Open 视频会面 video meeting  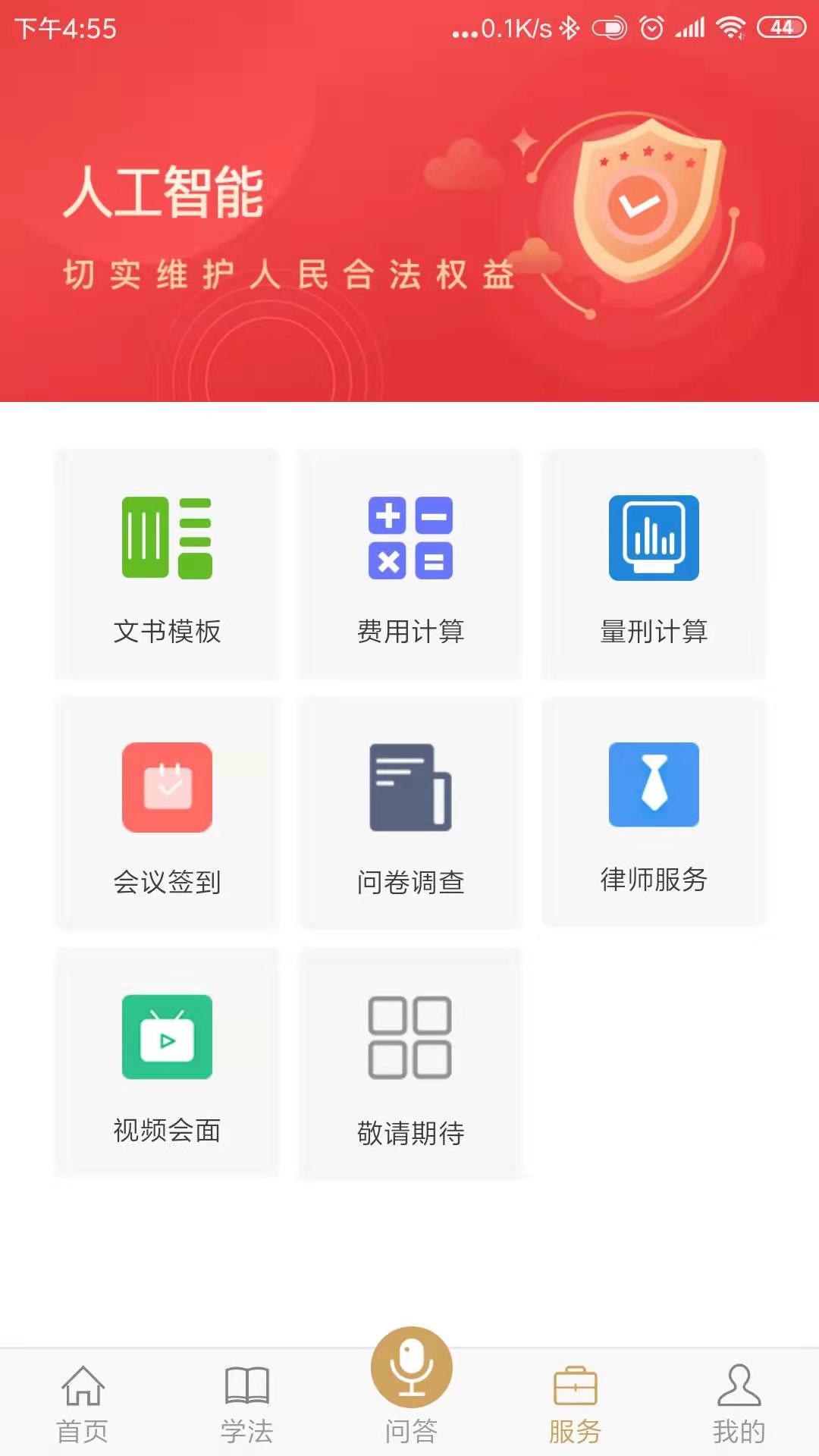tap(167, 1062)
